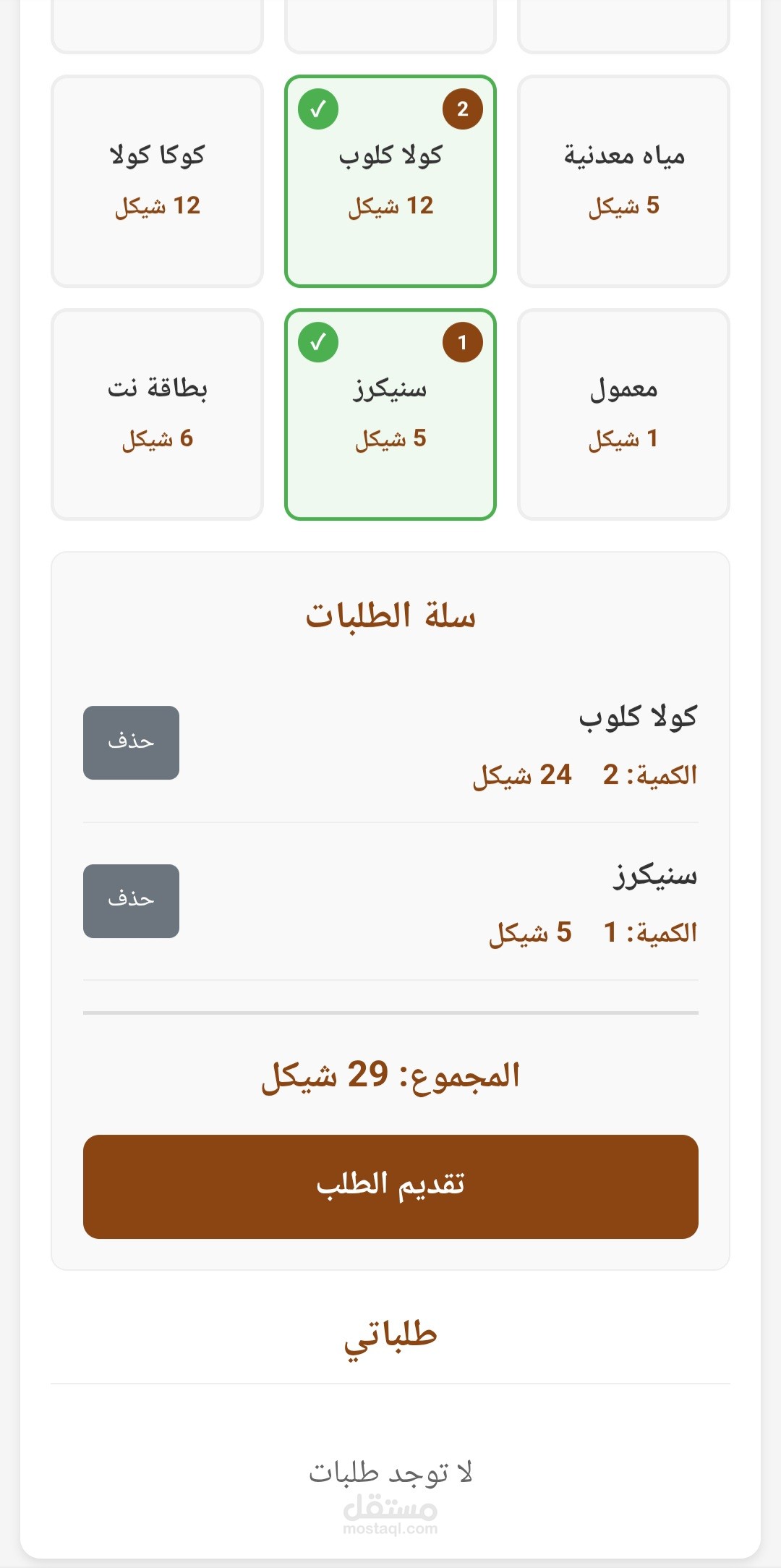Choose the معمول product card
The height and width of the screenshot is (1568, 781).
click(623, 414)
